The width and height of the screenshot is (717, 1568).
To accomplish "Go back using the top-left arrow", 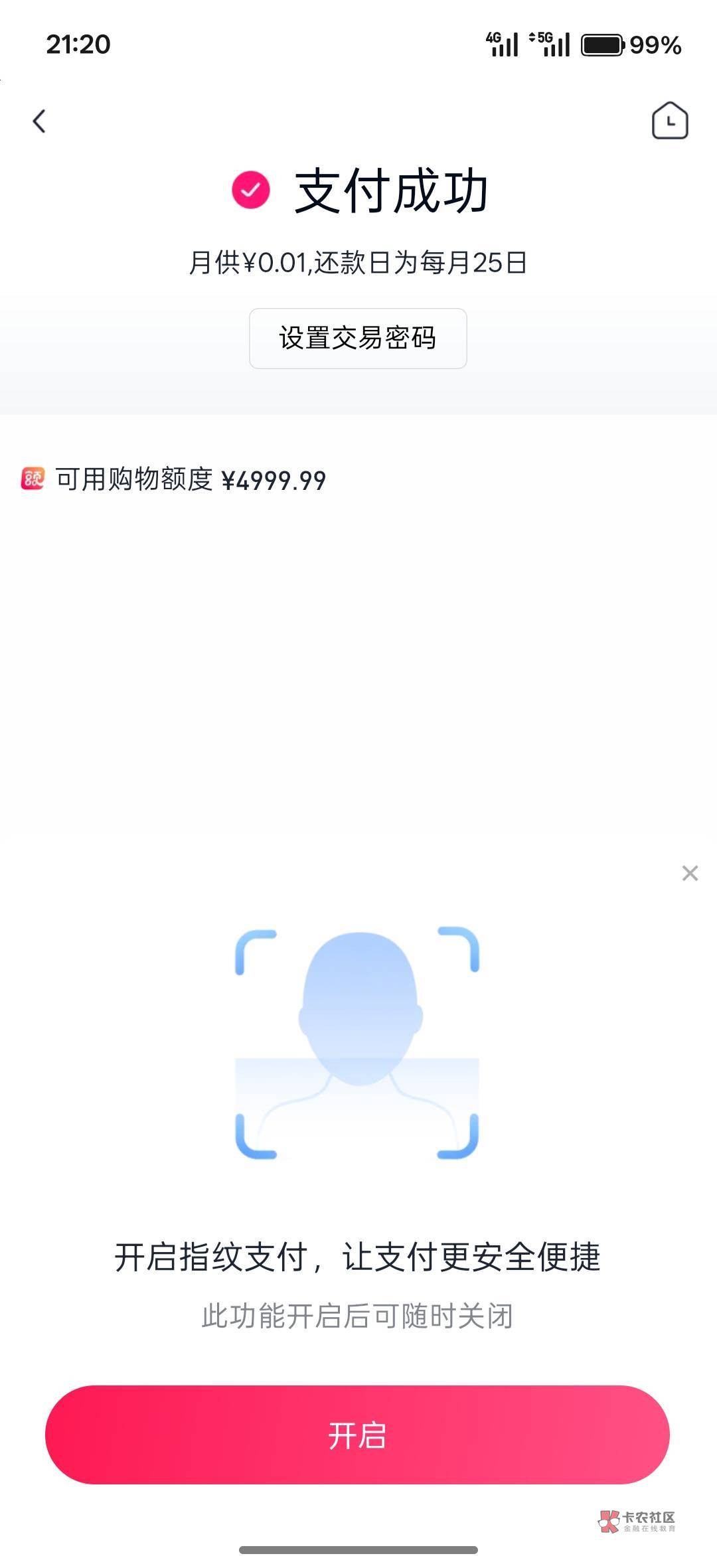I will [39, 121].
